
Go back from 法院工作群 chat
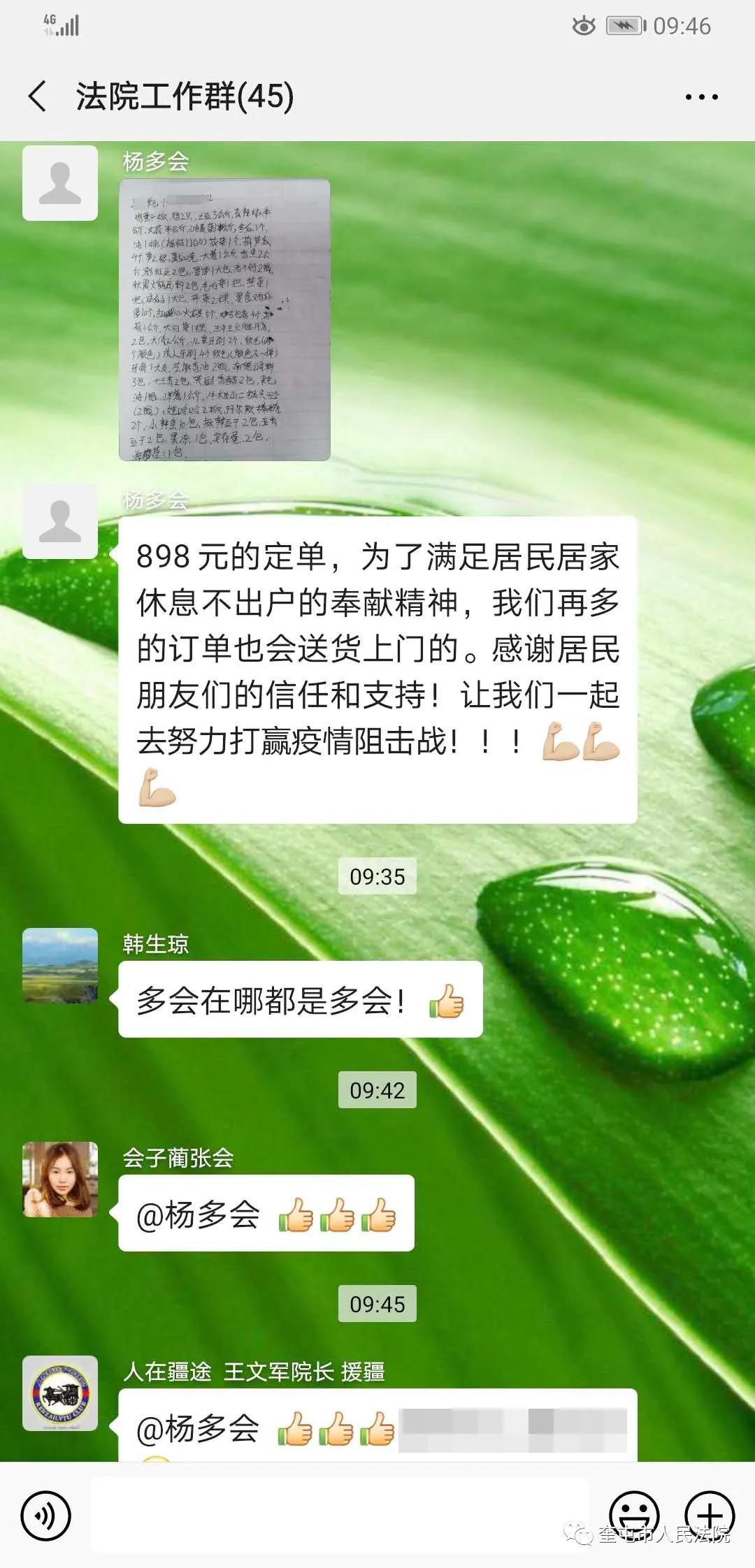click(x=38, y=96)
